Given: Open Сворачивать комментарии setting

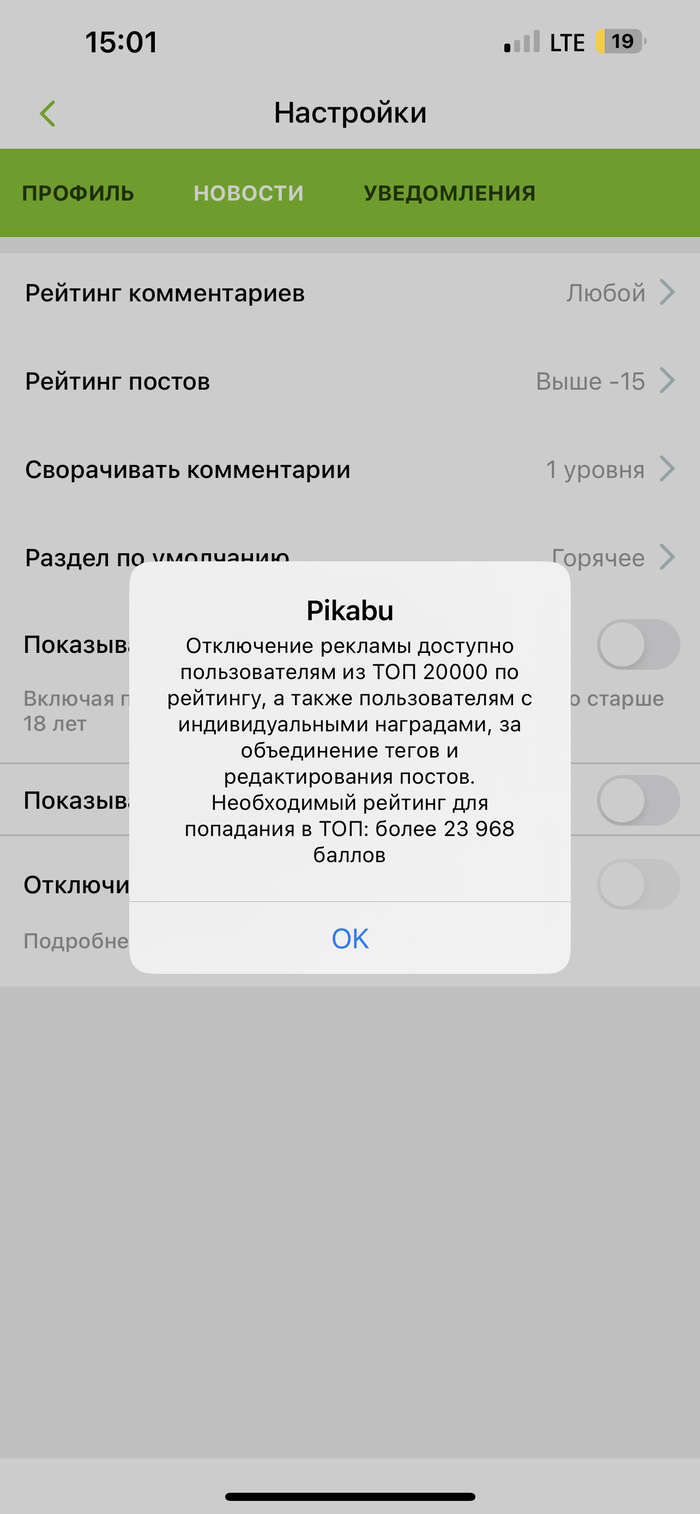Looking at the screenshot, I should pyautogui.click(x=350, y=469).
